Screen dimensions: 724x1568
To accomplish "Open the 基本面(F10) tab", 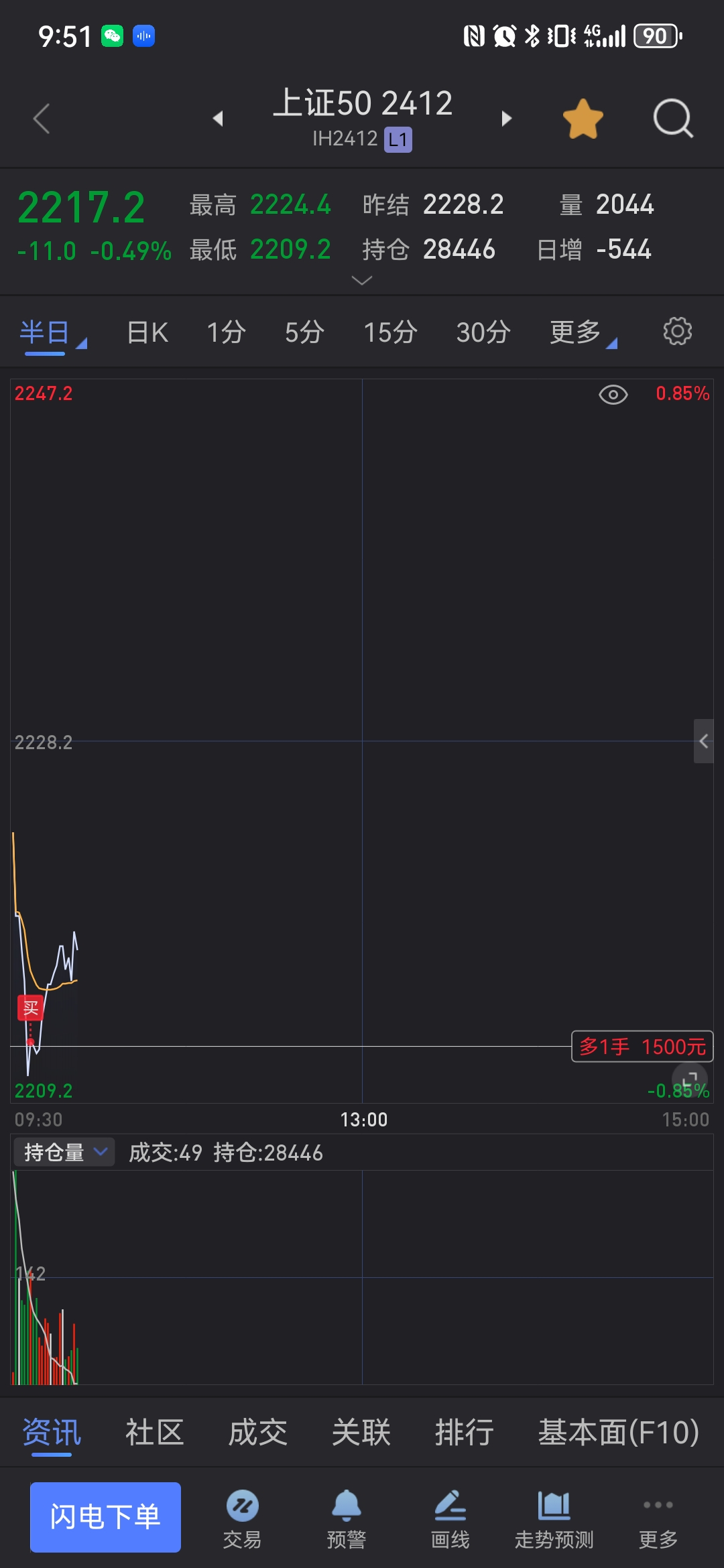I will coord(618,1433).
